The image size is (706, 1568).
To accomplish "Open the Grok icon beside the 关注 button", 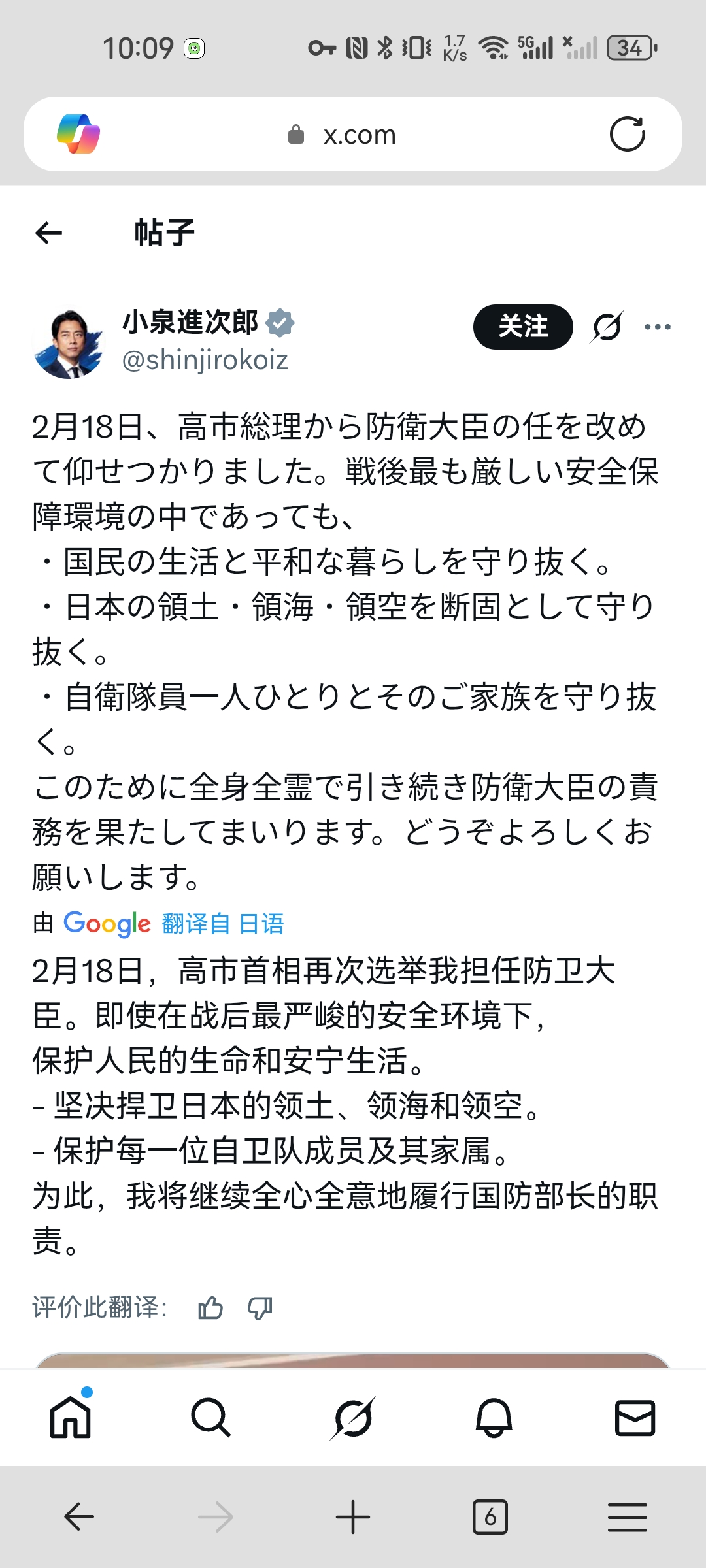I will (x=607, y=327).
